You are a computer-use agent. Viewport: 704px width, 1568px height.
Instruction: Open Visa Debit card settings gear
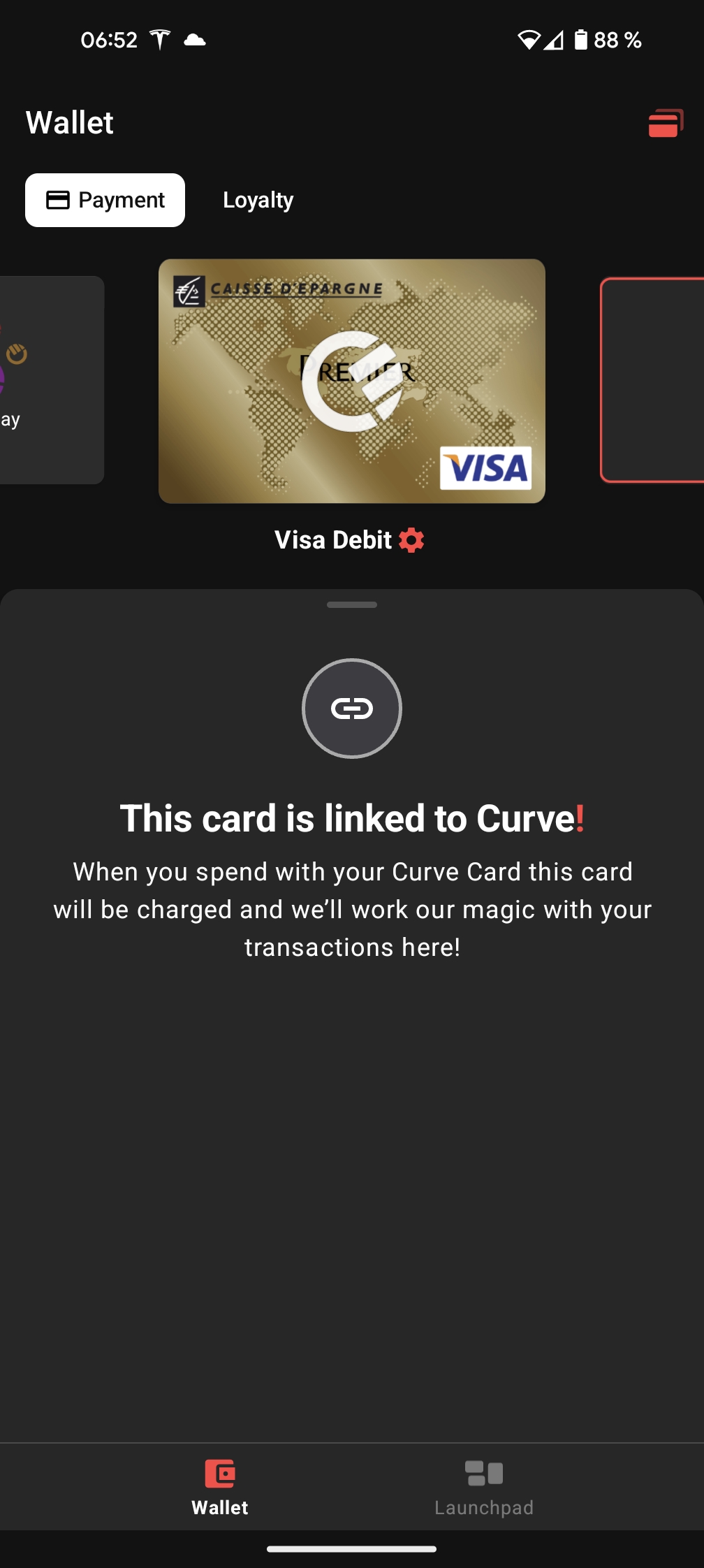point(411,540)
